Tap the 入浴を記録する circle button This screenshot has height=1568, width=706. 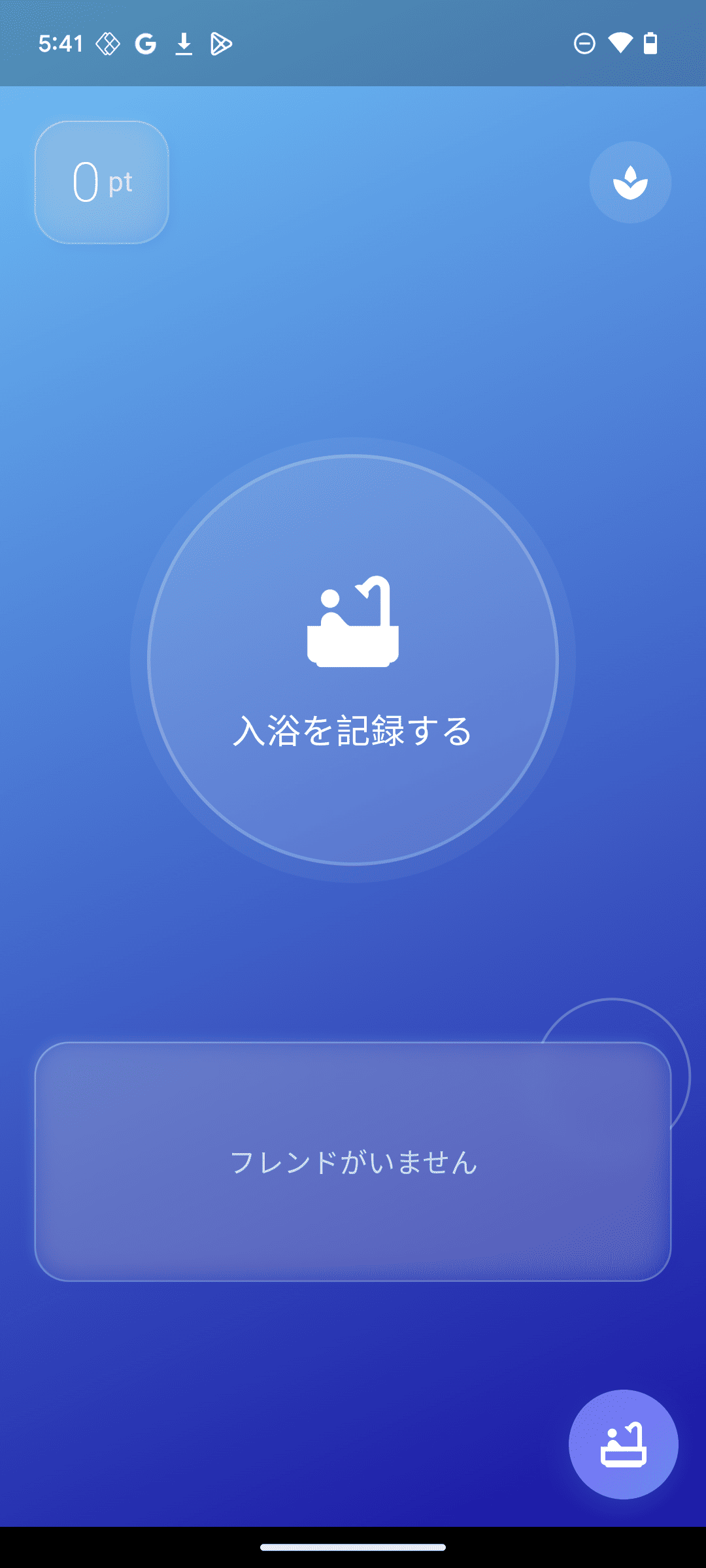click(x=353, y=660)
